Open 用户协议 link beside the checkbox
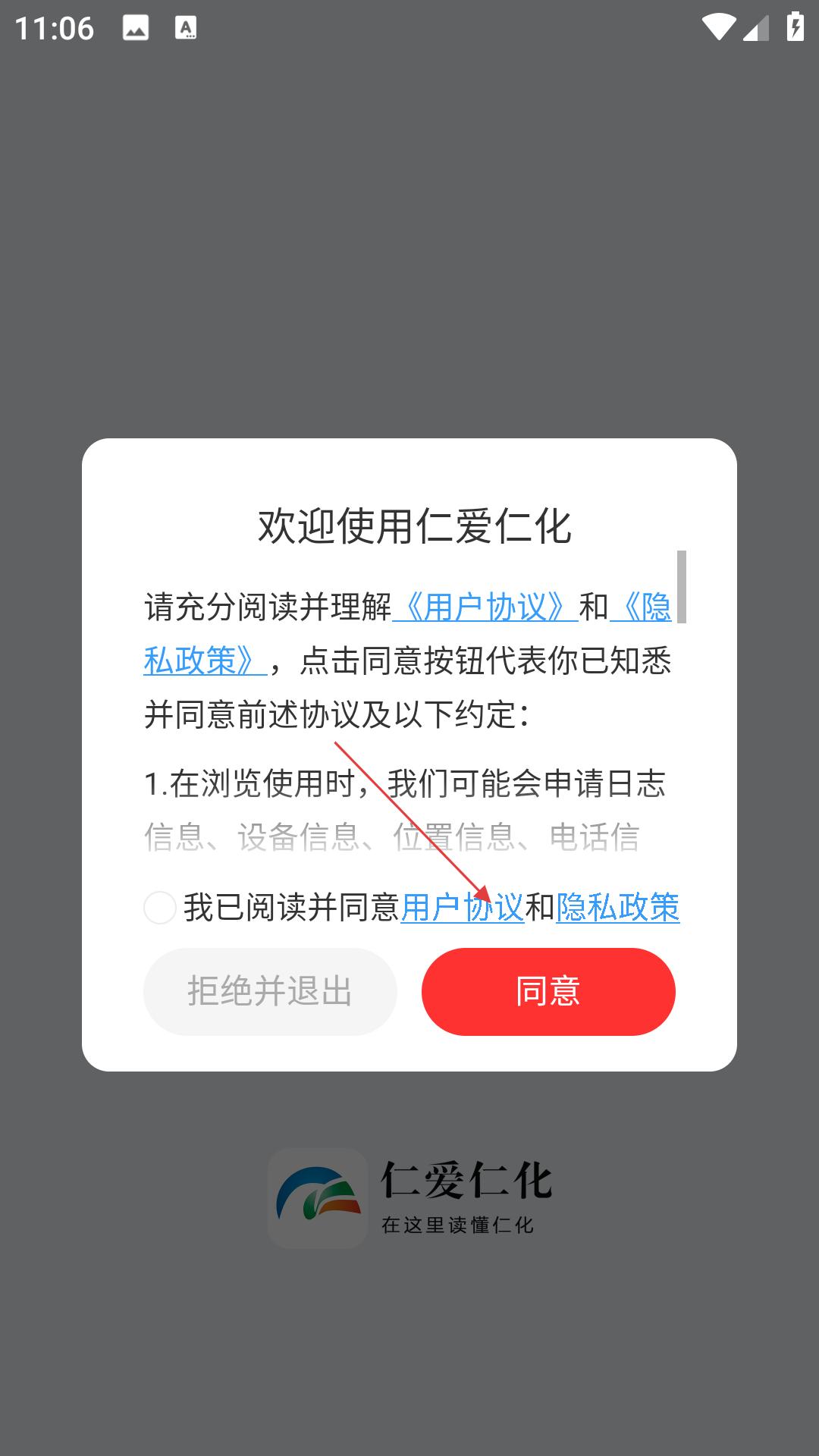This screenshot has width=819, height=1456. [462, 908]
